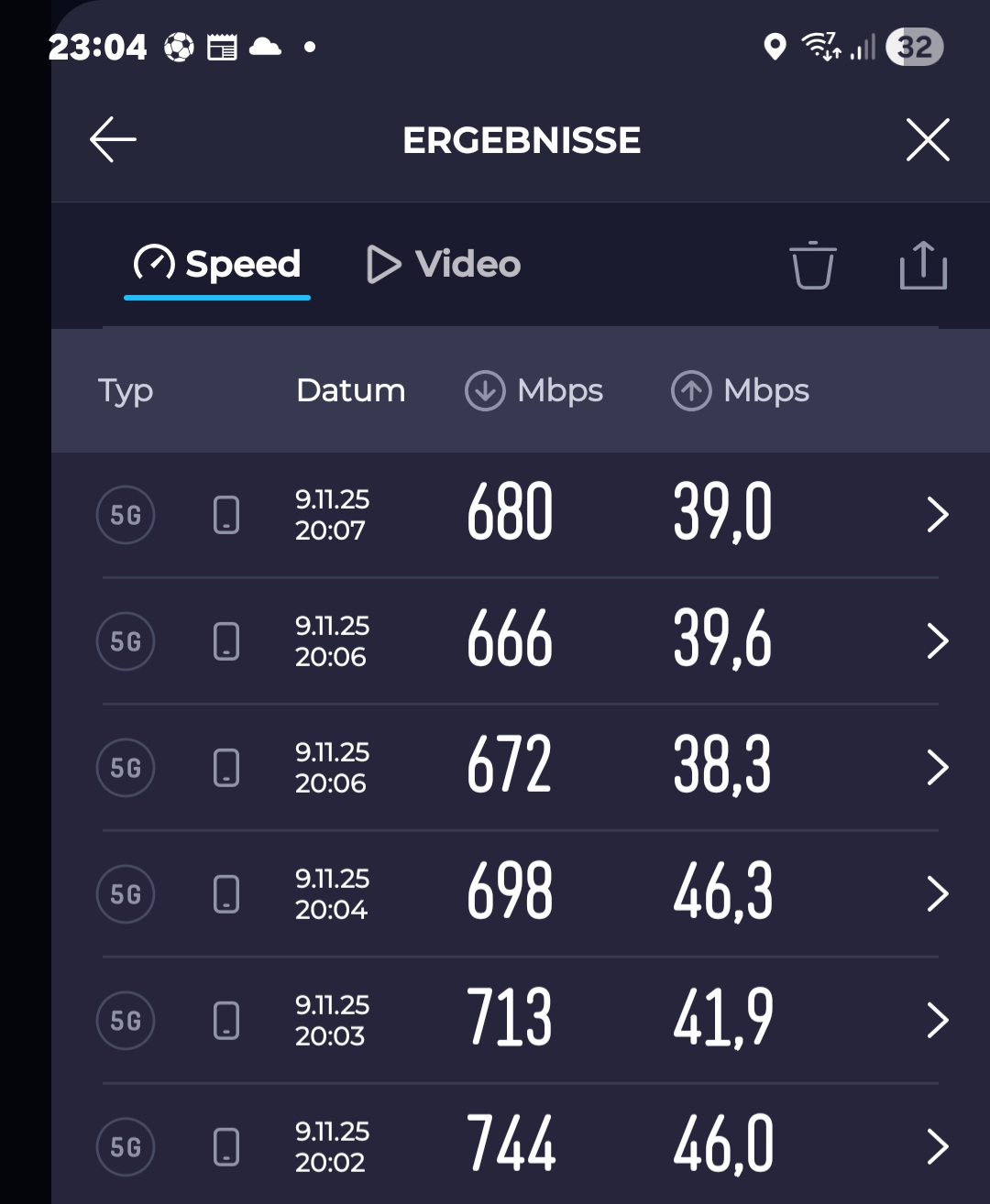Sort by download Mbps column header
Screen dimensions: 990x1204
pos(534,391)
